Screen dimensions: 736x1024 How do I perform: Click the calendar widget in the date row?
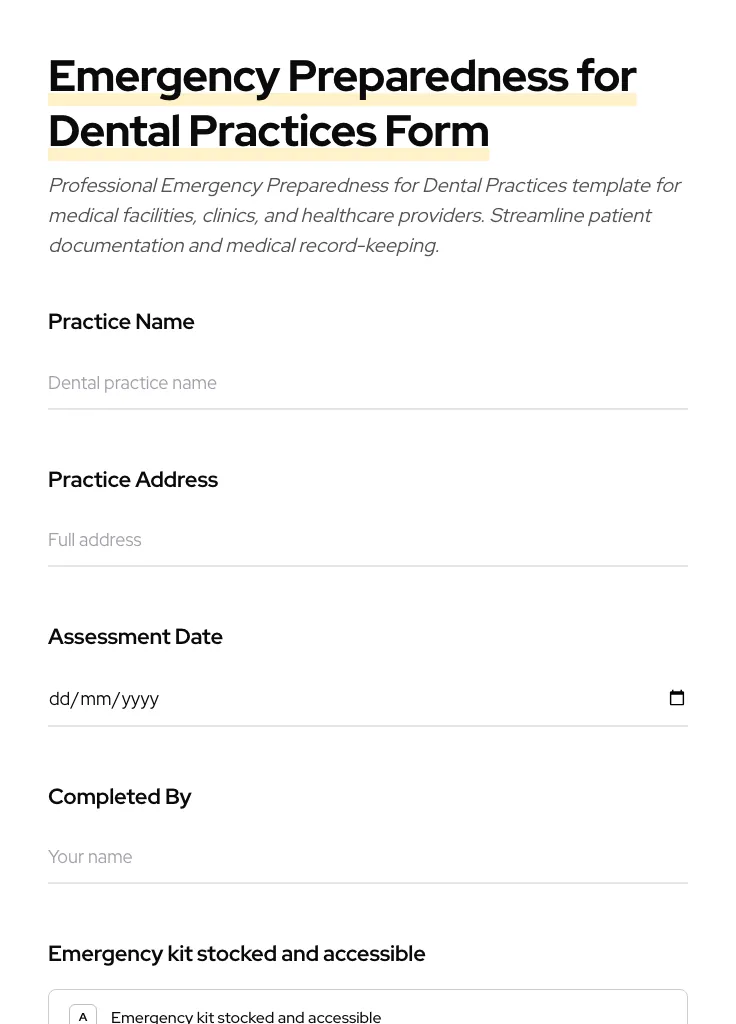[677, 697]
